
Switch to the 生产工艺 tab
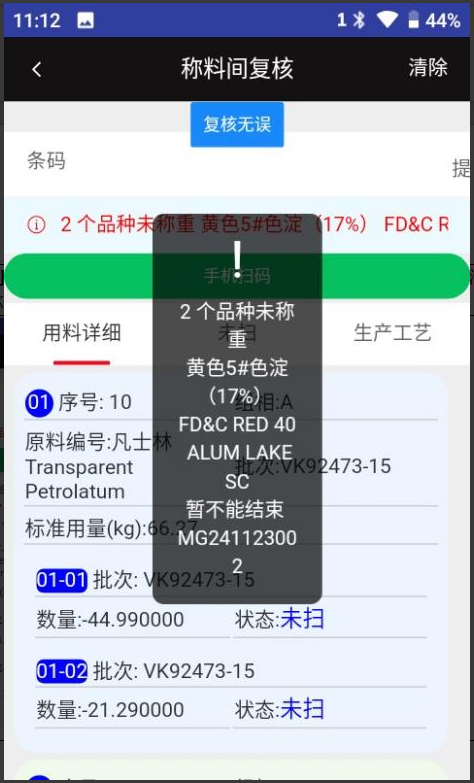(x=393, y=333)
